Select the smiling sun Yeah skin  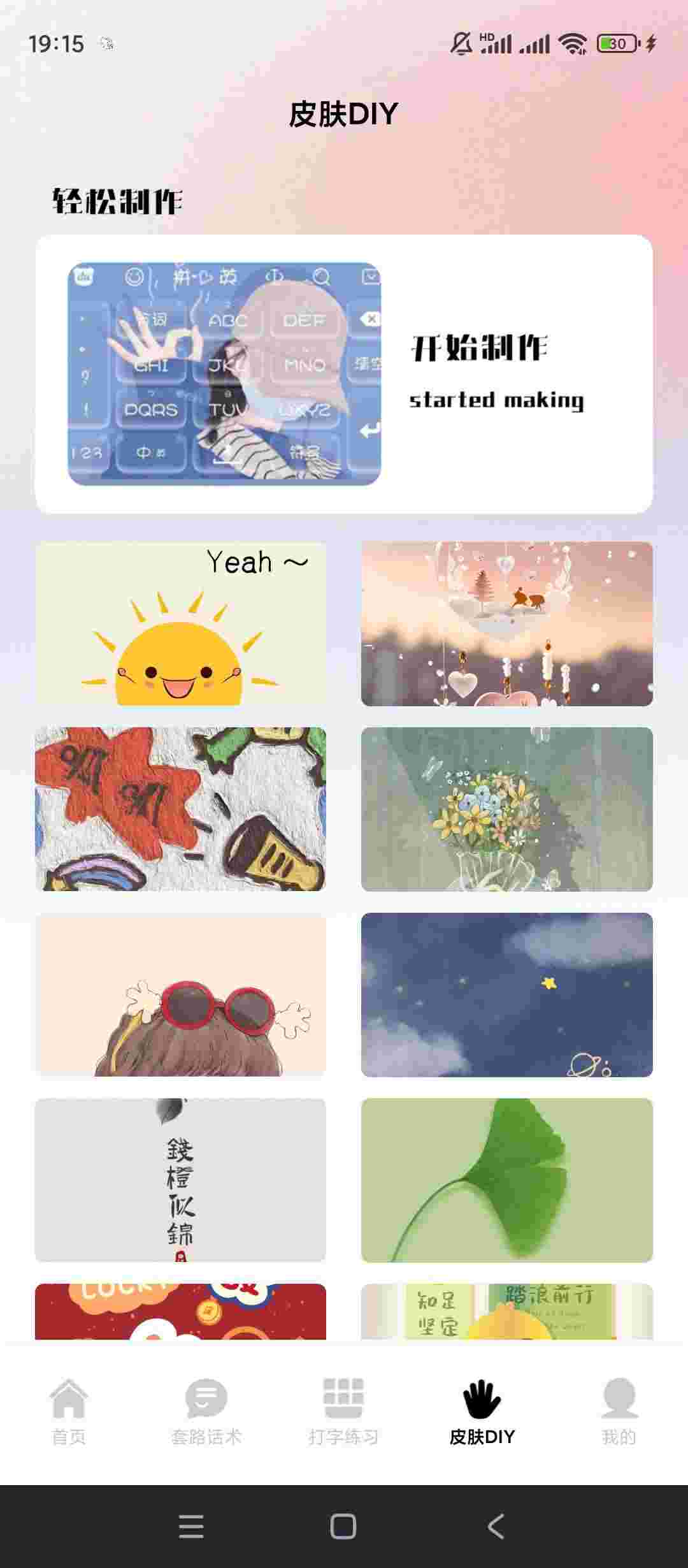pyautogui.click(x=180, y=623)
